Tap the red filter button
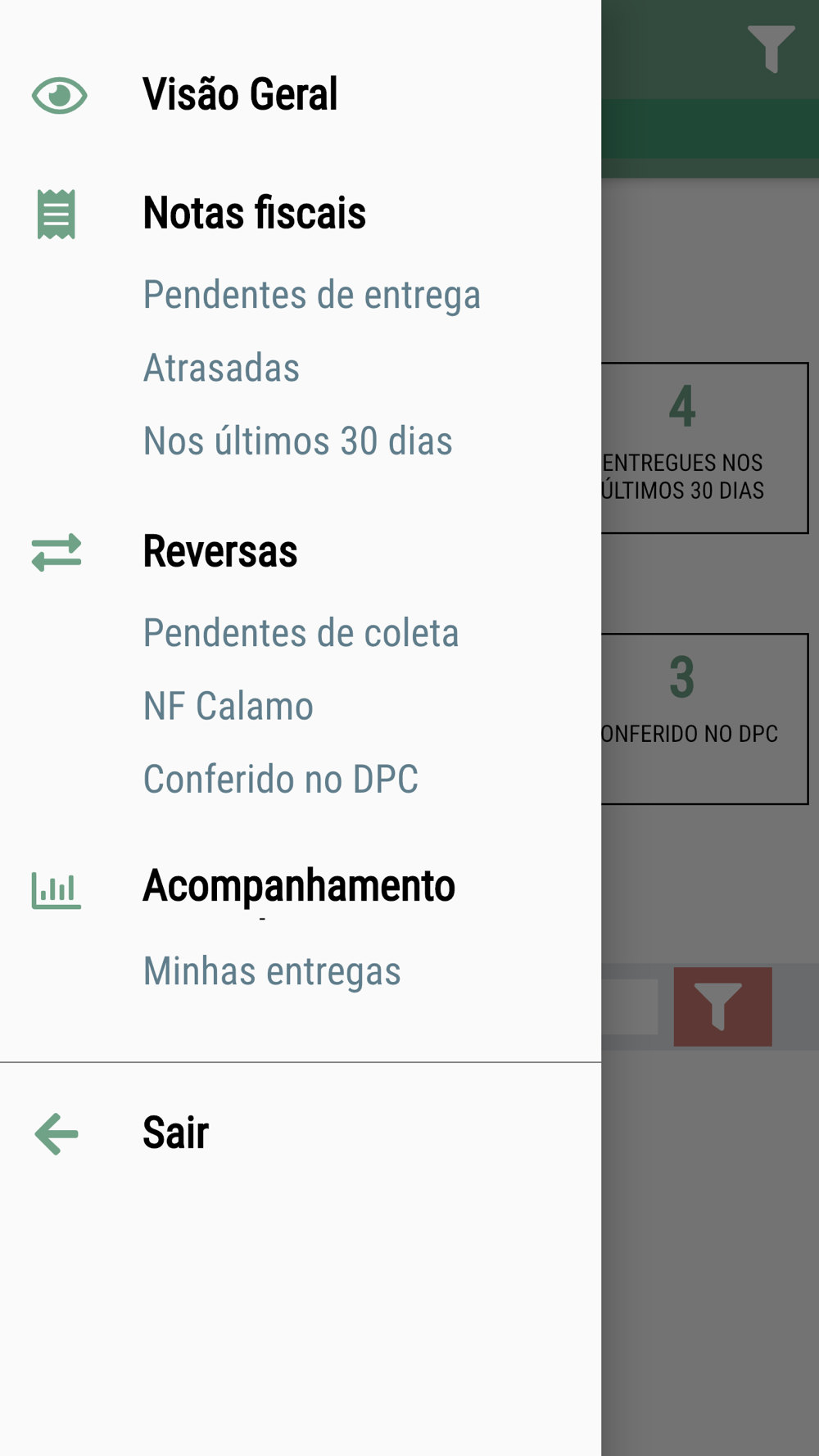The image size is (819, 1456). pos(722,1006)
